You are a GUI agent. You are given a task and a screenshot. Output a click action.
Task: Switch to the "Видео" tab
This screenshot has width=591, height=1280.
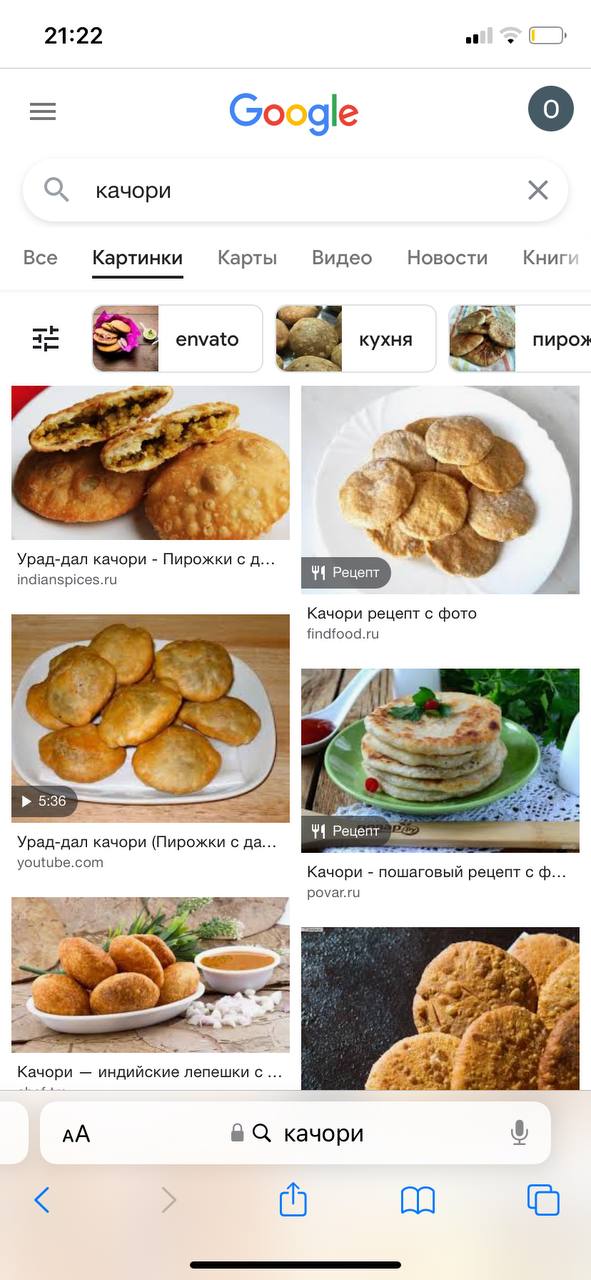[x=342, y=257]
